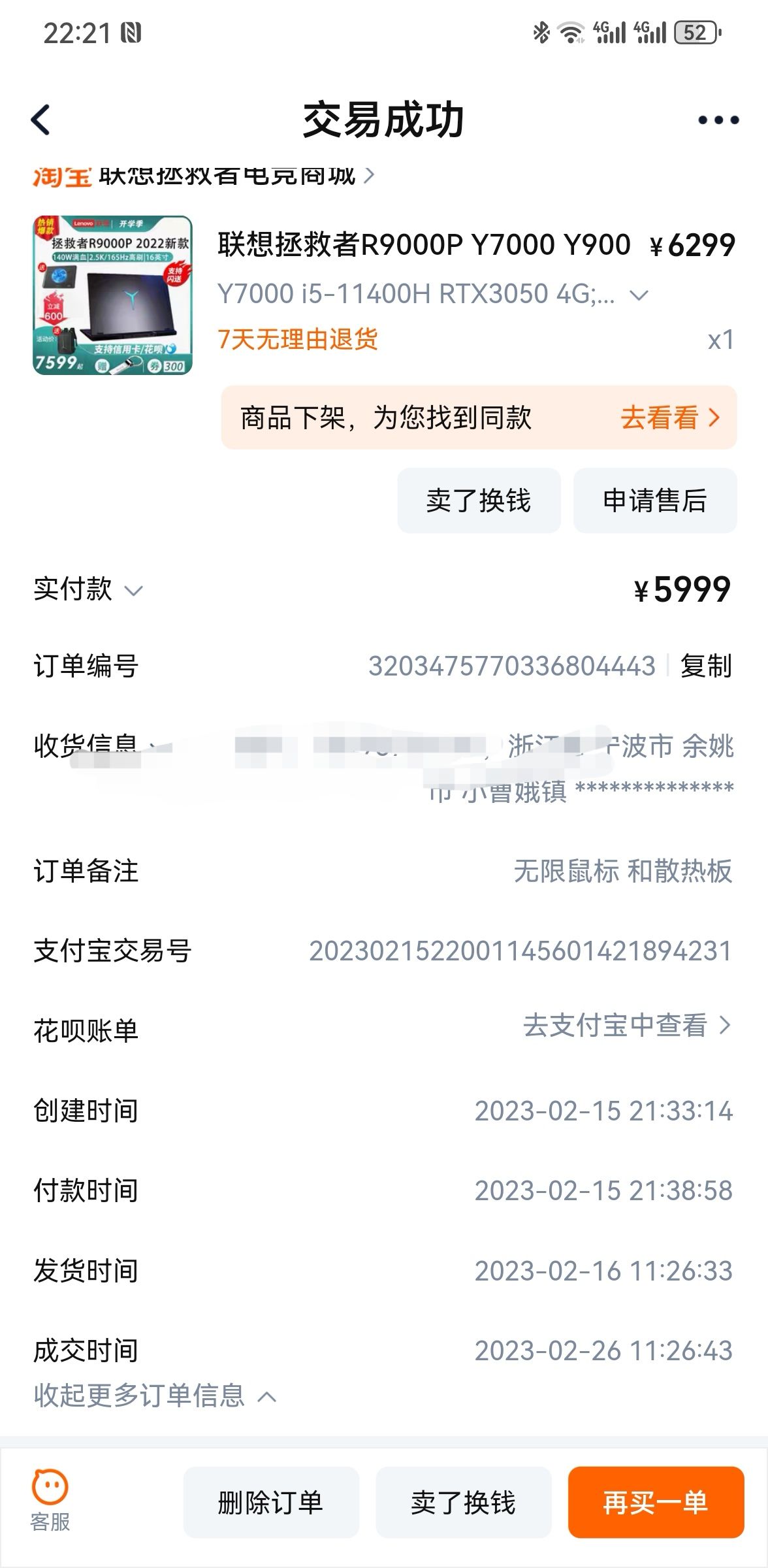Tap 再买一单 to buy again
This screenshot has width=768, height=1568.
pyautogui.click(x=656, y=1503)
